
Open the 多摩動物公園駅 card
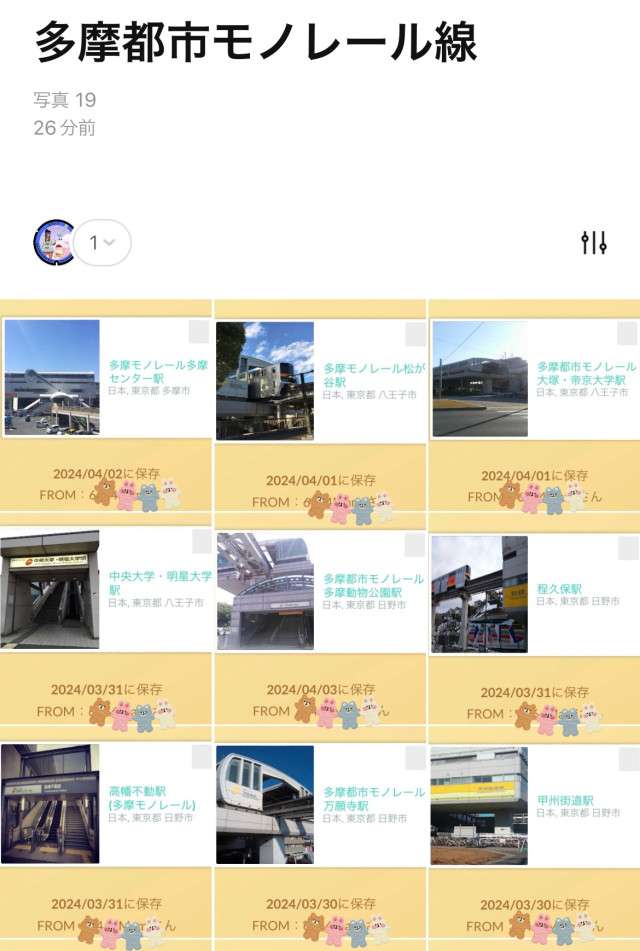(320, 592)
